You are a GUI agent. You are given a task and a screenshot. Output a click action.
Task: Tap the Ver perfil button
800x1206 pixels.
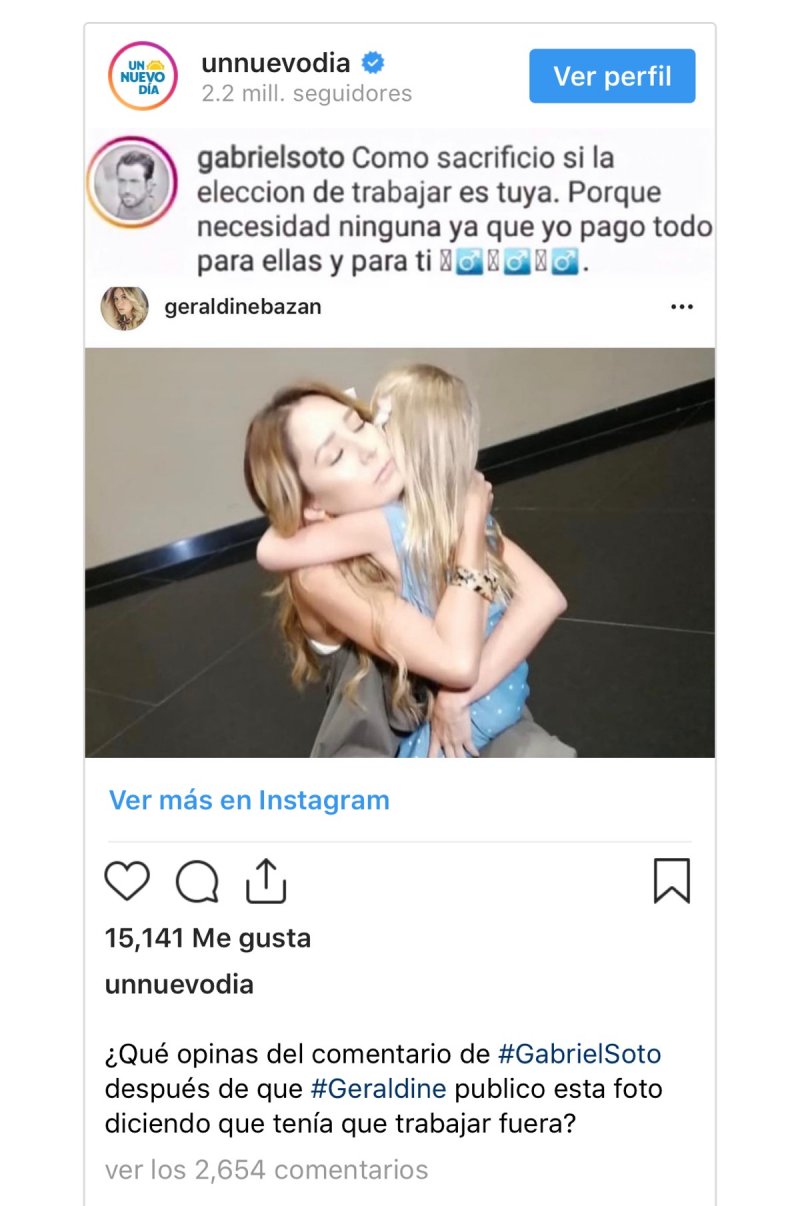coord(612,76)
